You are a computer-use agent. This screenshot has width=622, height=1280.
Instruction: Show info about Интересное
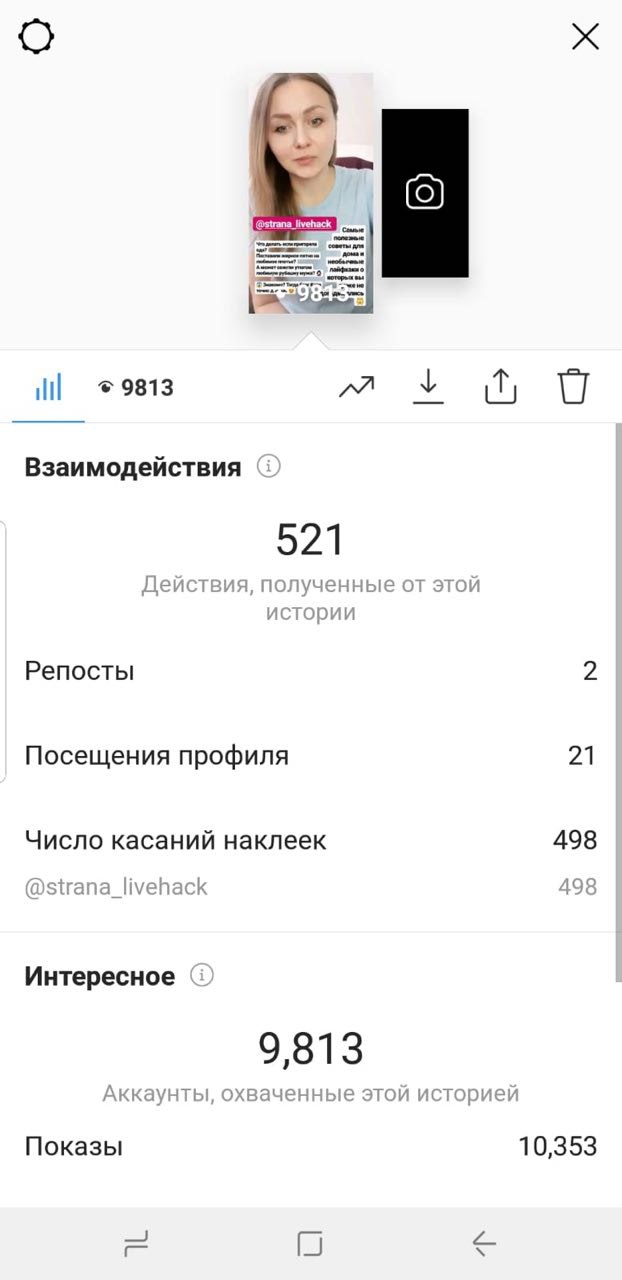pyautogui.click(x=202, y=975)
